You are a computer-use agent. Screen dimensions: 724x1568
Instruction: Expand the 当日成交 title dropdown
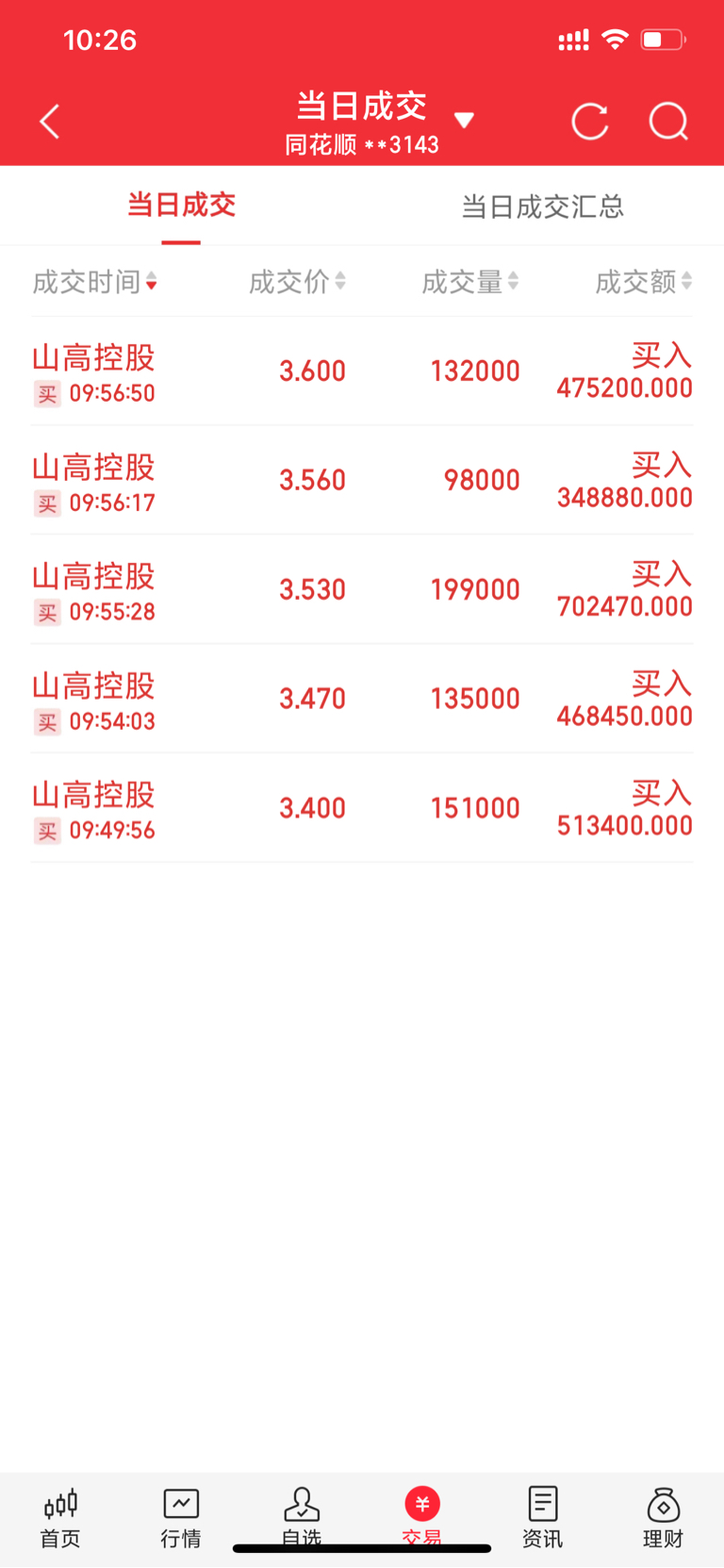coord(463,120)
